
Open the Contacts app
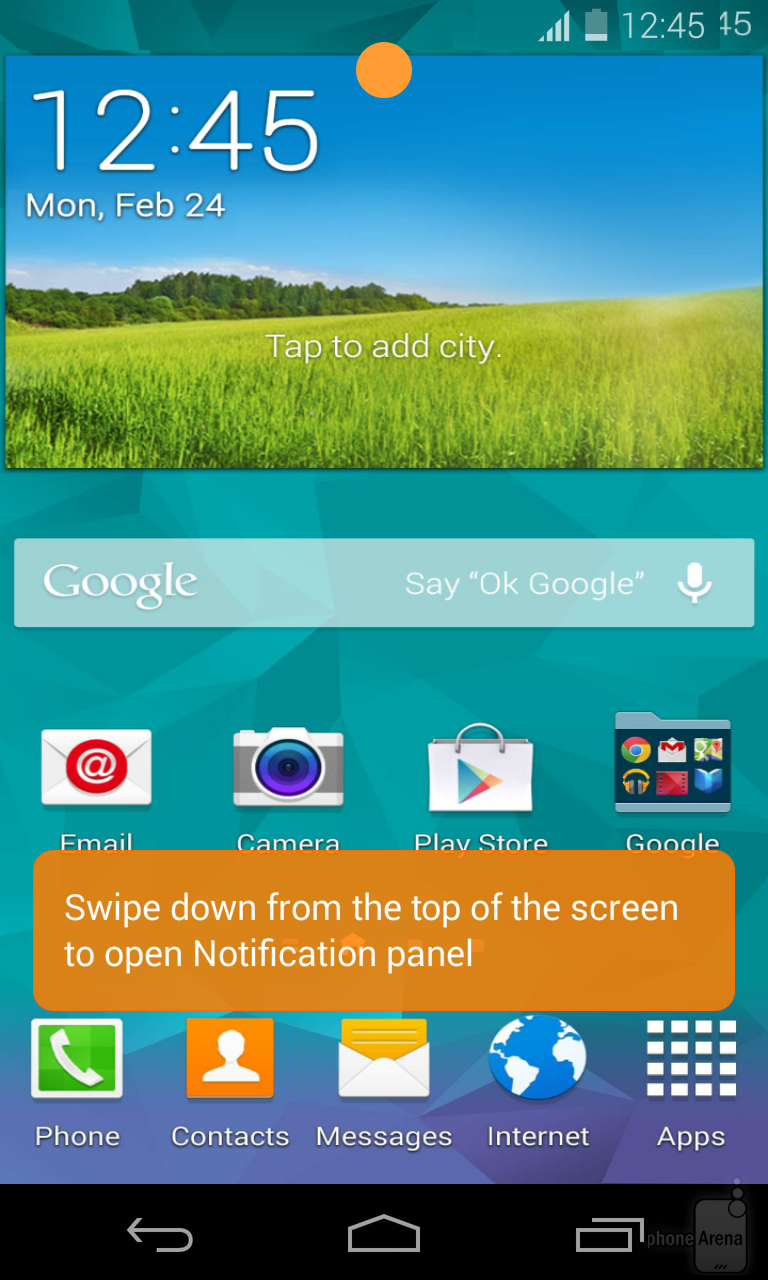click(x=230, y=1060)
